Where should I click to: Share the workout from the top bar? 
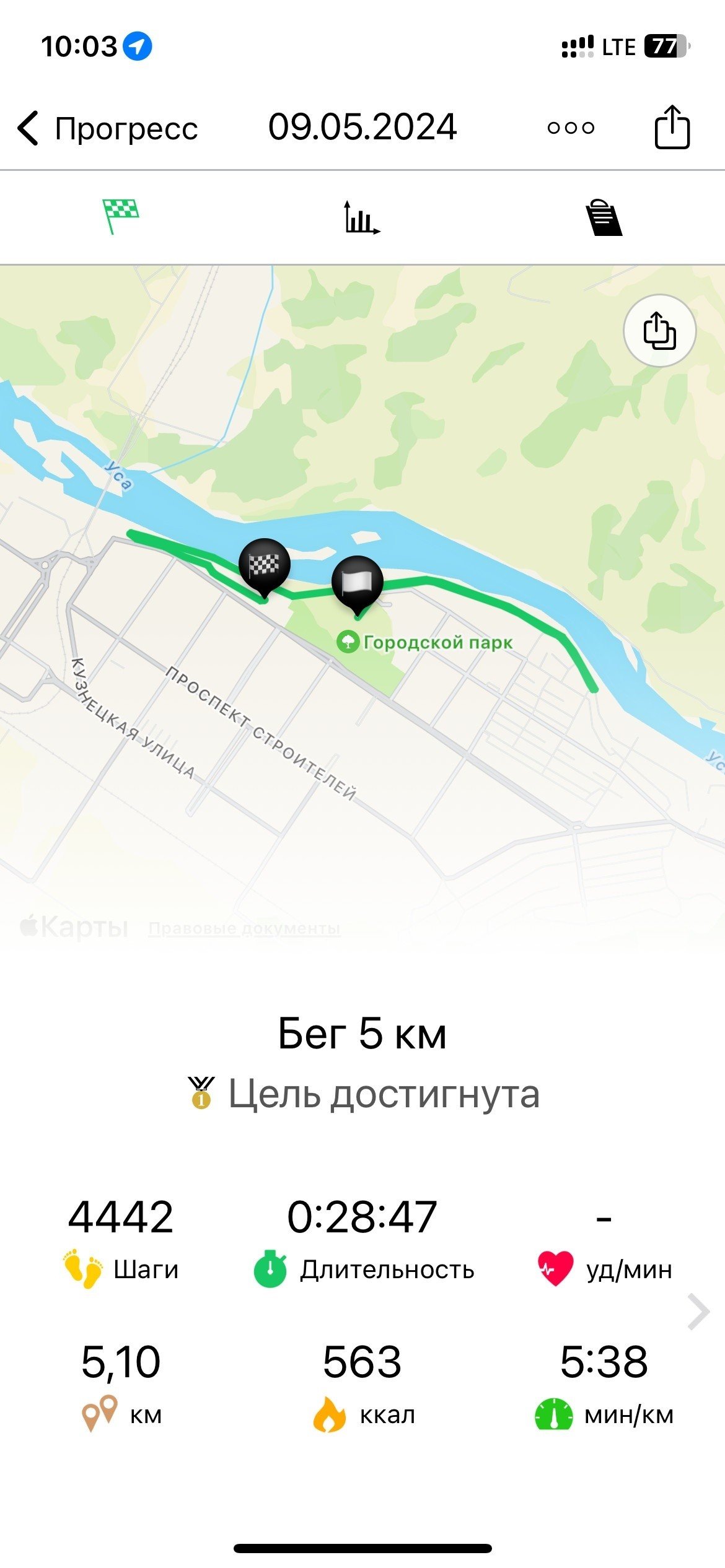672,127
